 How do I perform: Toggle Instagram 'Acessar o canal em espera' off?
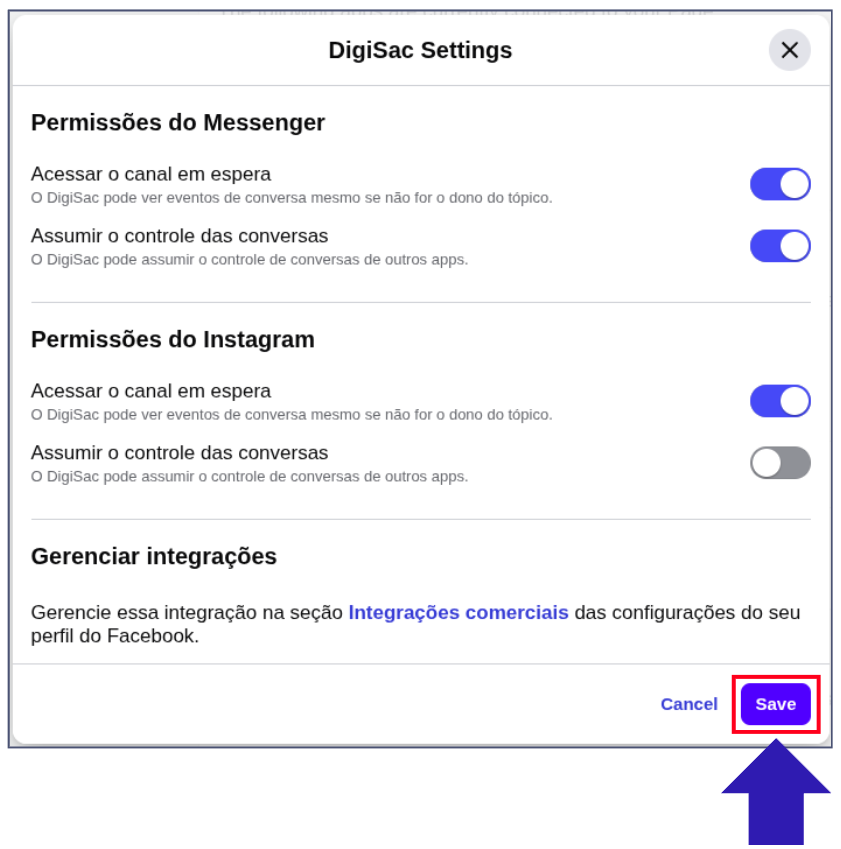780,401
